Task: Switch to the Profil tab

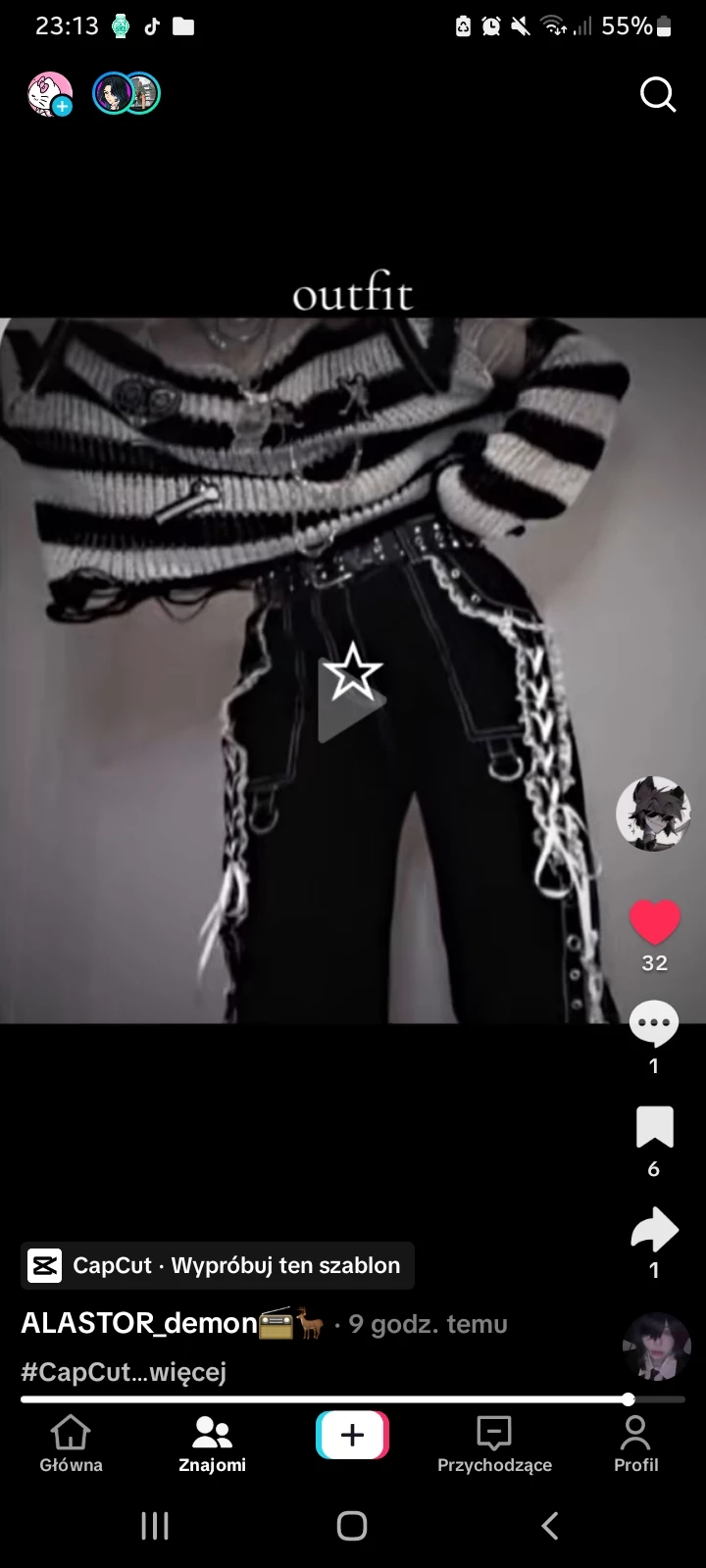Action: point(635,1445)
